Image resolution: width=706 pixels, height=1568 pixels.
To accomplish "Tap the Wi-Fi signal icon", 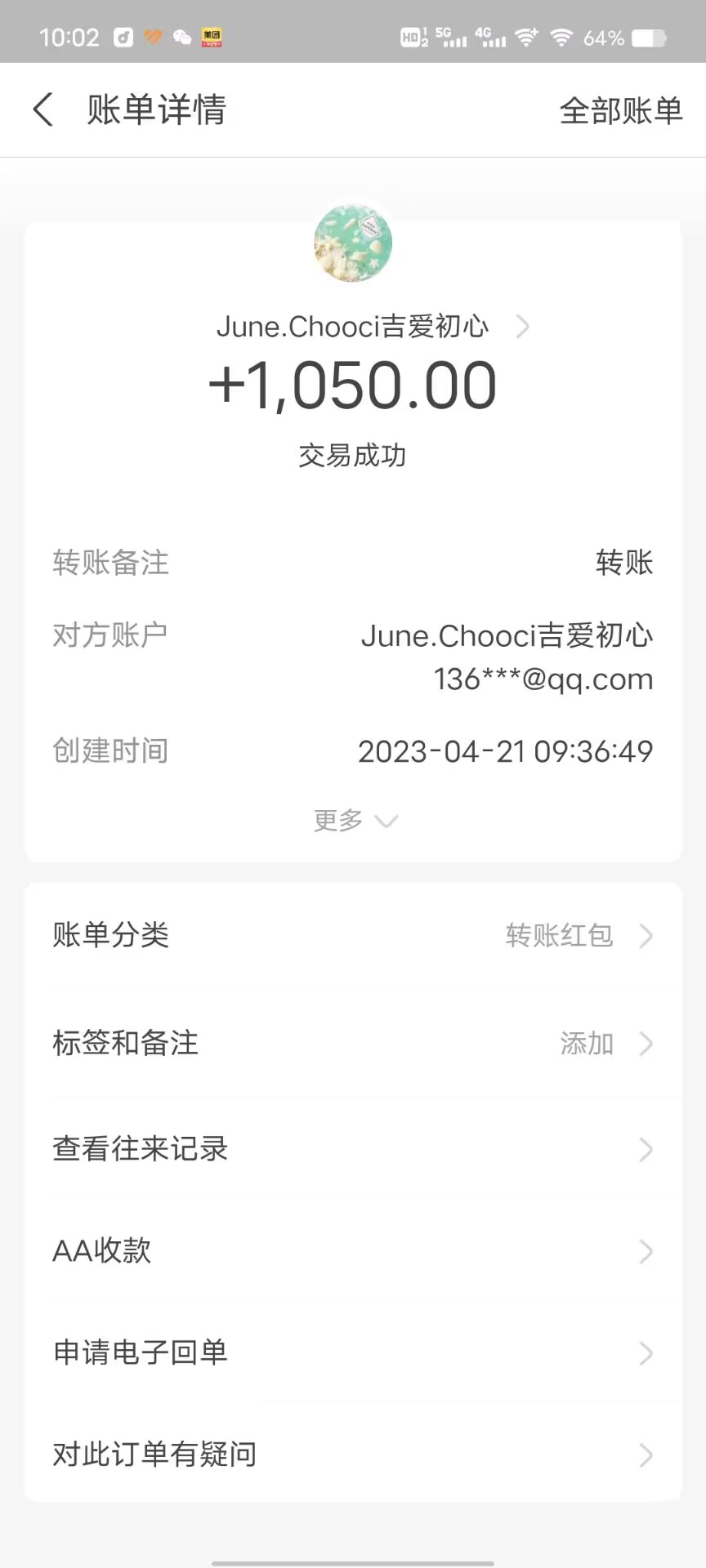I will 561,36.
